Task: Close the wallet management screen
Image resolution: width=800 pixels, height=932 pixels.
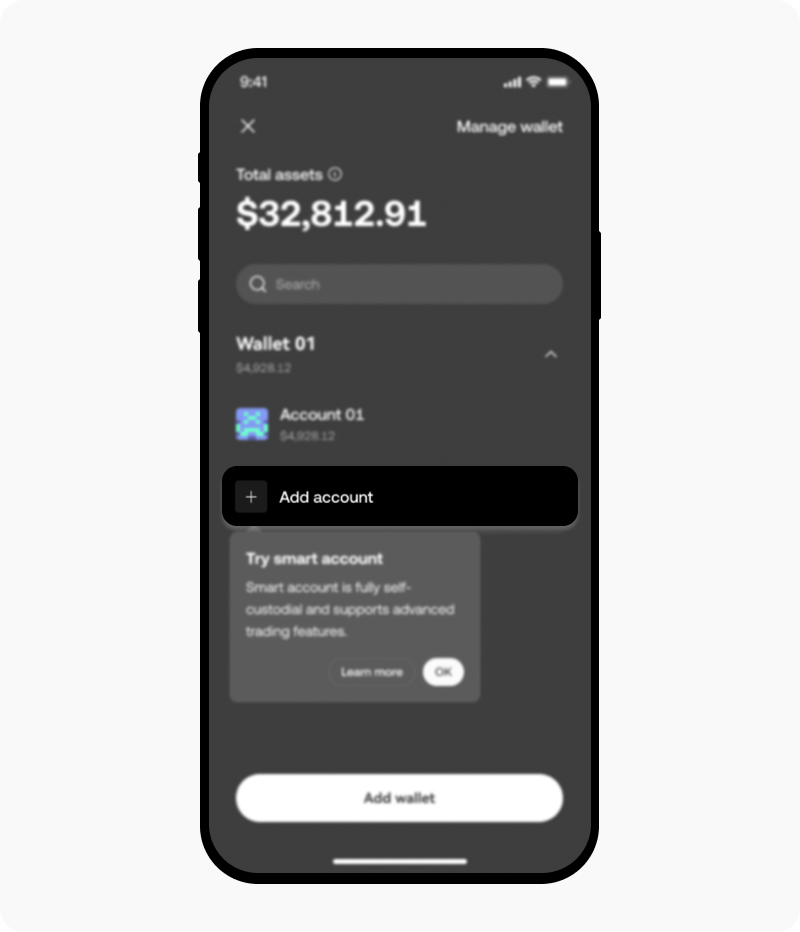Action: coord(248,126)
